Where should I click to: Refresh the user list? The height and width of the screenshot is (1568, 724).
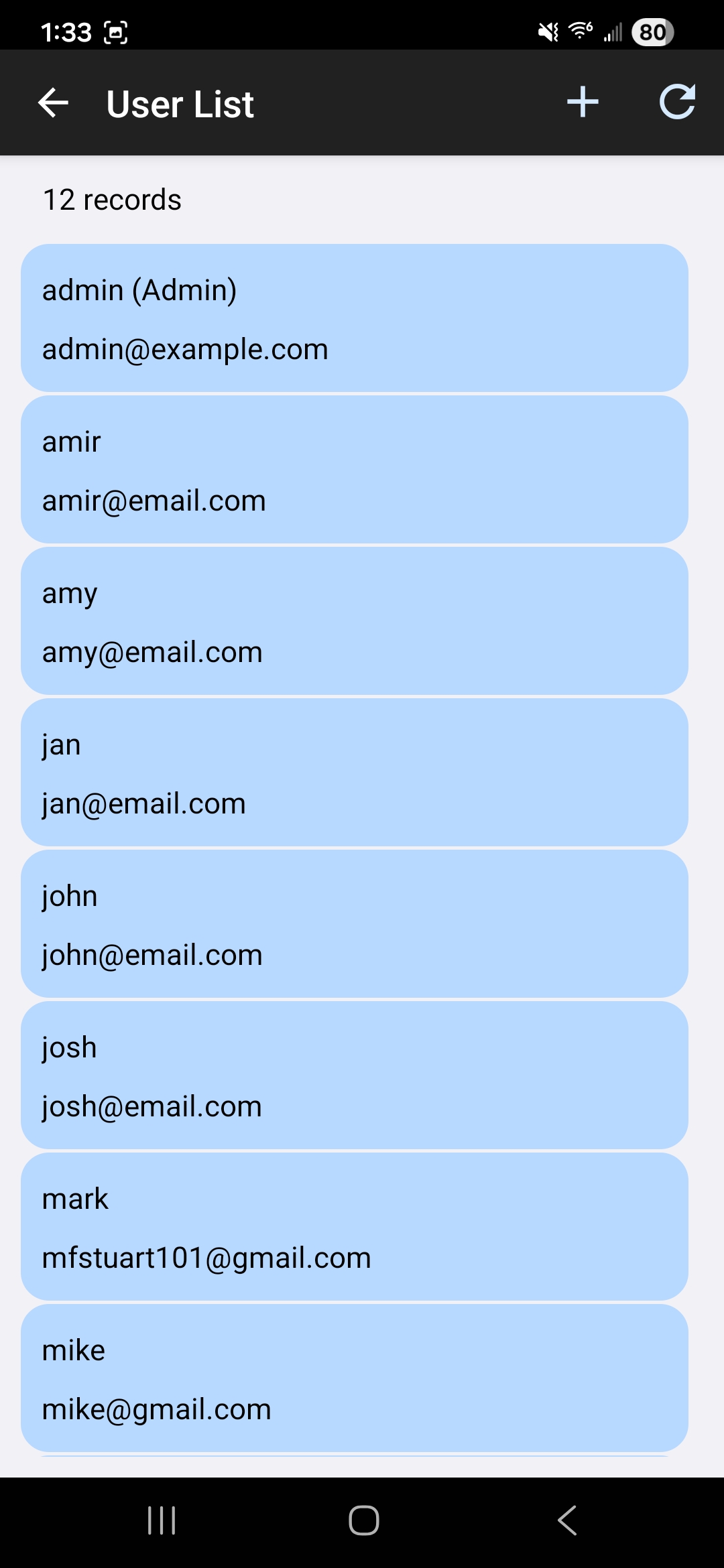click(677, 103)
